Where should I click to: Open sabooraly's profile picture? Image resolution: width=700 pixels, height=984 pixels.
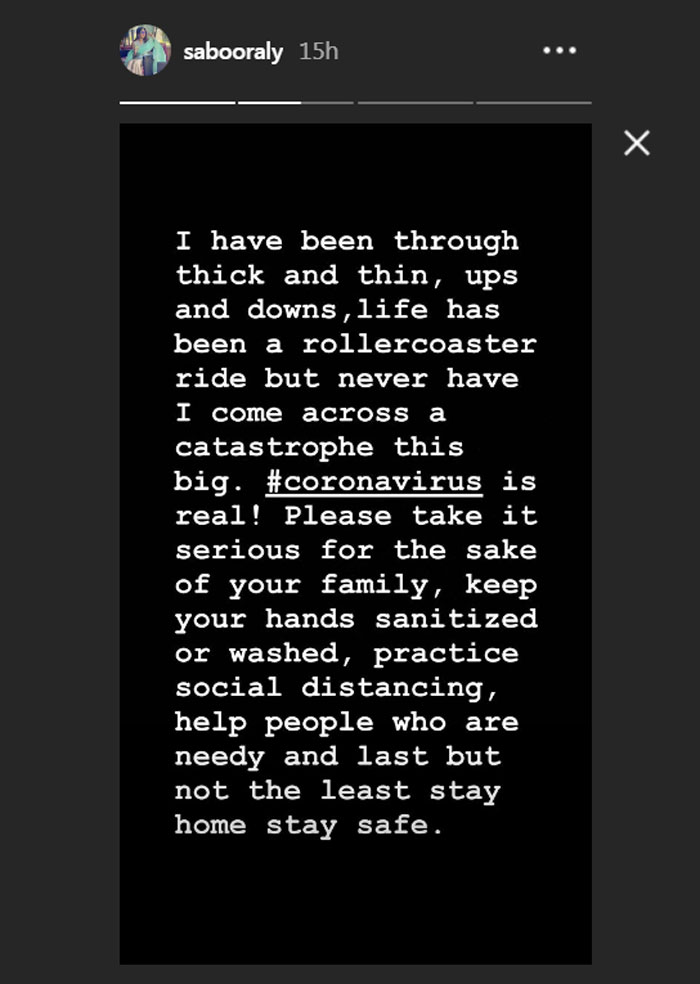point(145,50)
